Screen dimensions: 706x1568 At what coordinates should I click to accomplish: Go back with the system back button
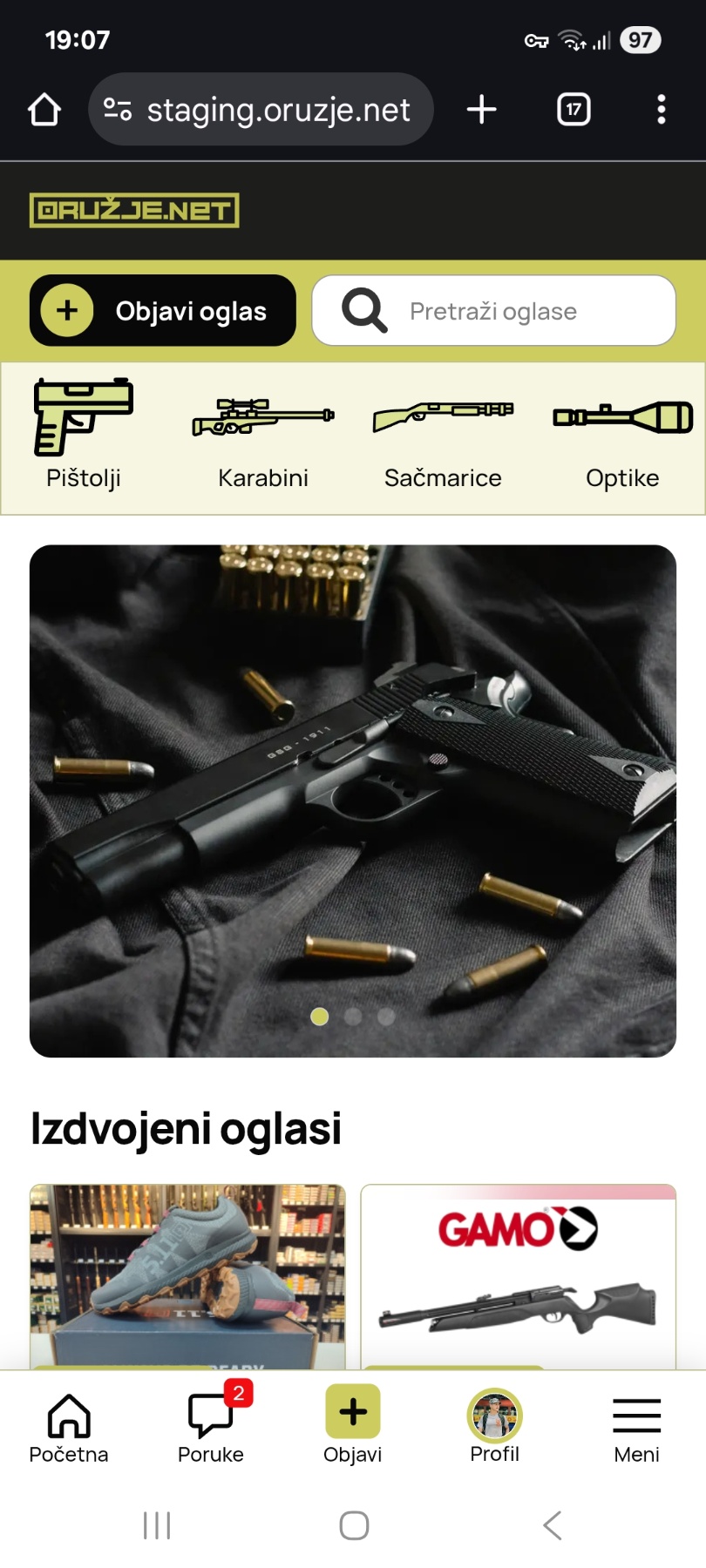(552, 1525)
